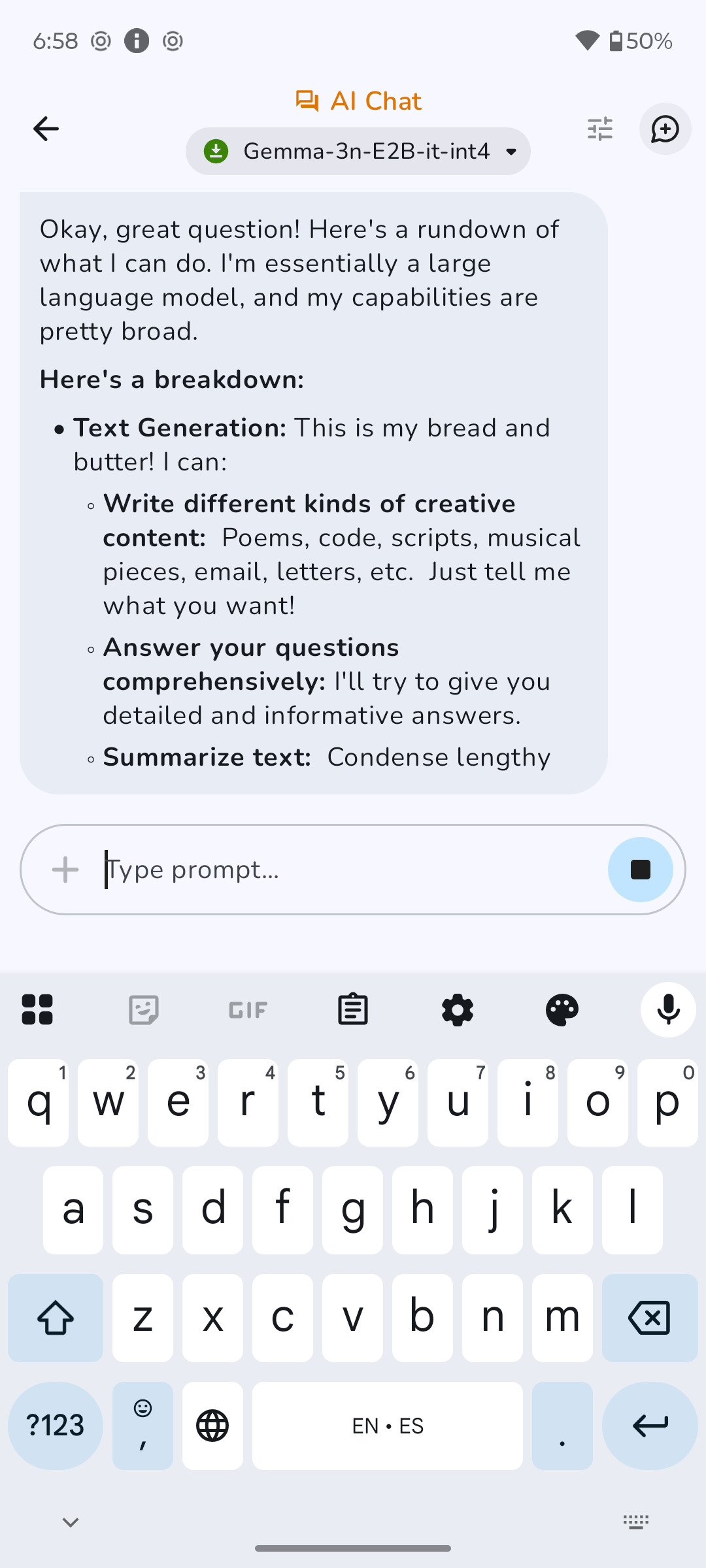Open the sticker panel on keyboard
This screenshot has height=1568, width=706.
point(144,1010)
